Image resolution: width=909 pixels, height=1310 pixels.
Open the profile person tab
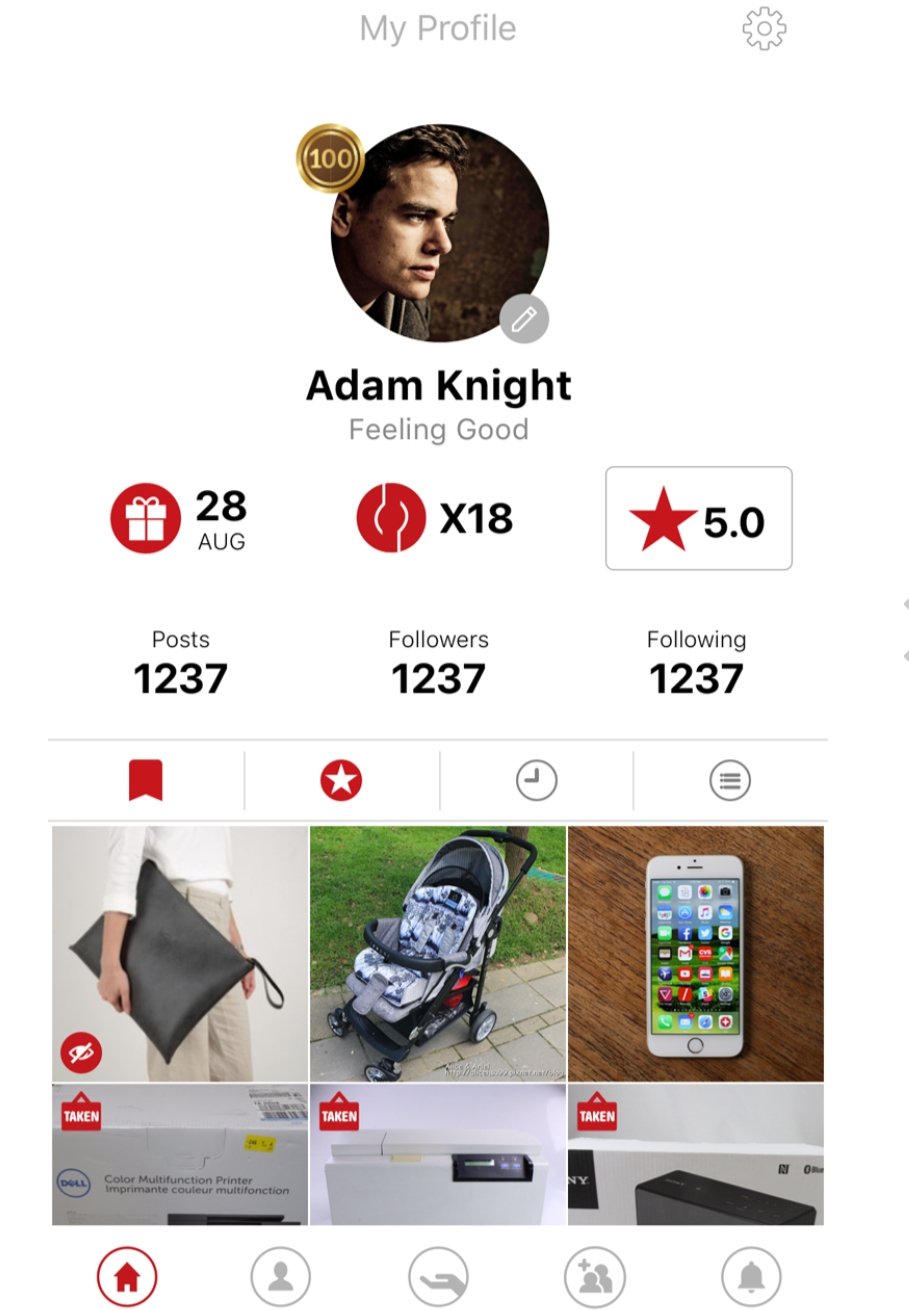click(x=280, y=1277)
